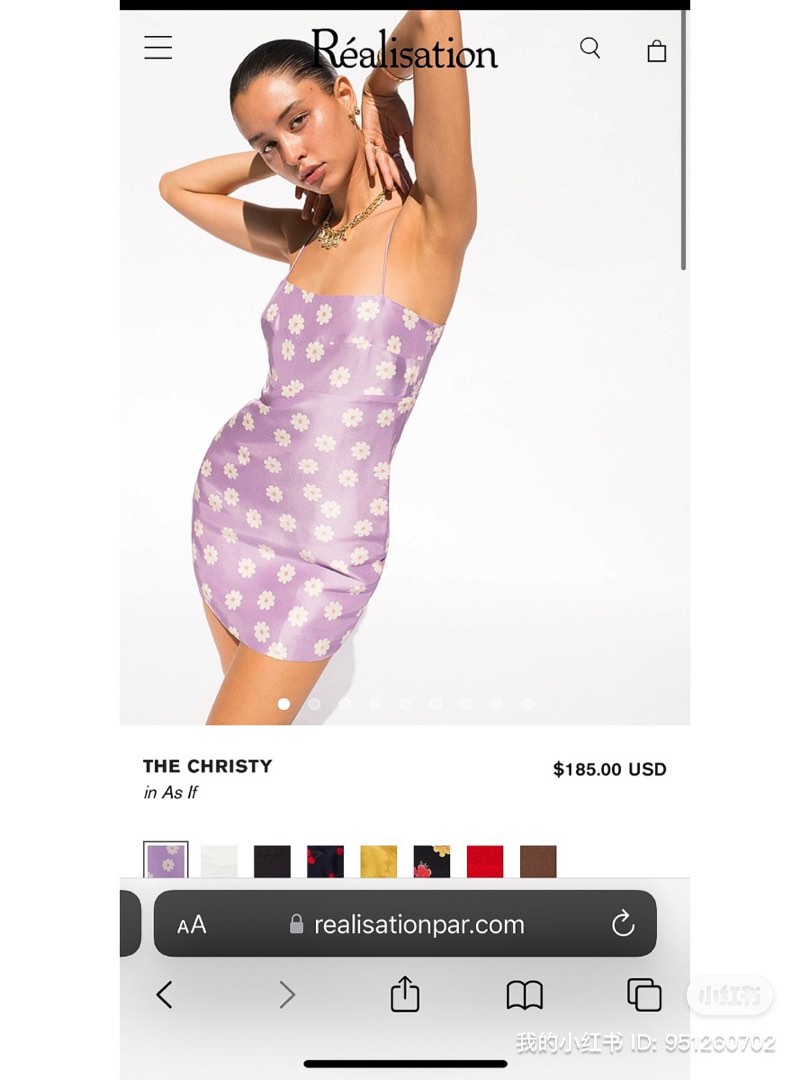Share this page
This screenshot has width=810, height=1080.
pyautogui.click(x=404, y=994)
